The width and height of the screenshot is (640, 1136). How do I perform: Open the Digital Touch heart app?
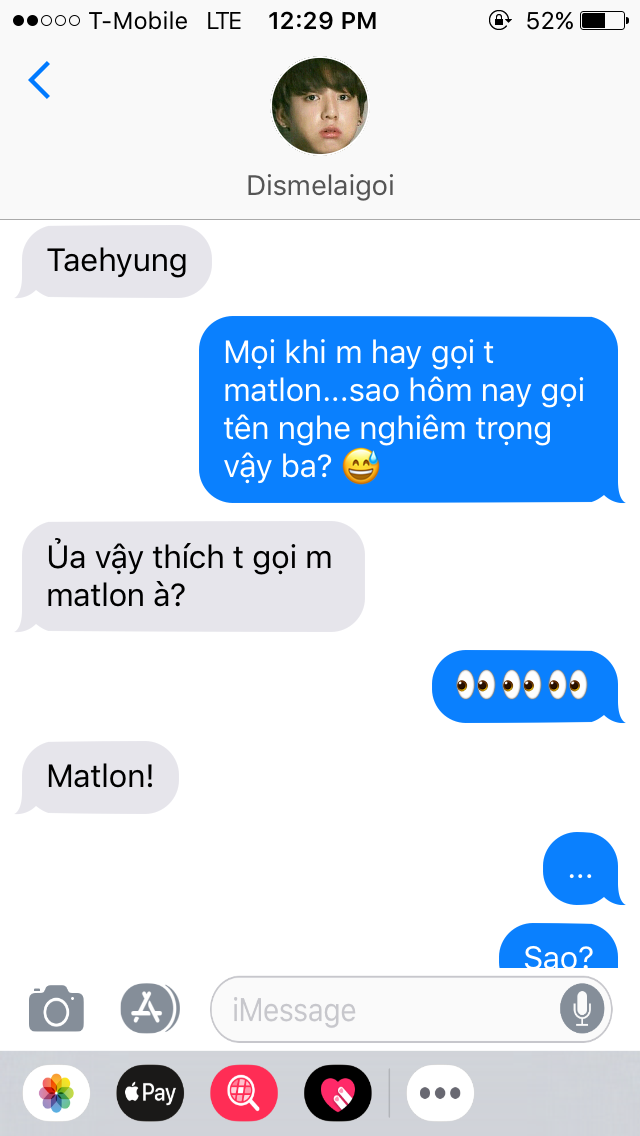coord(338,1093)
